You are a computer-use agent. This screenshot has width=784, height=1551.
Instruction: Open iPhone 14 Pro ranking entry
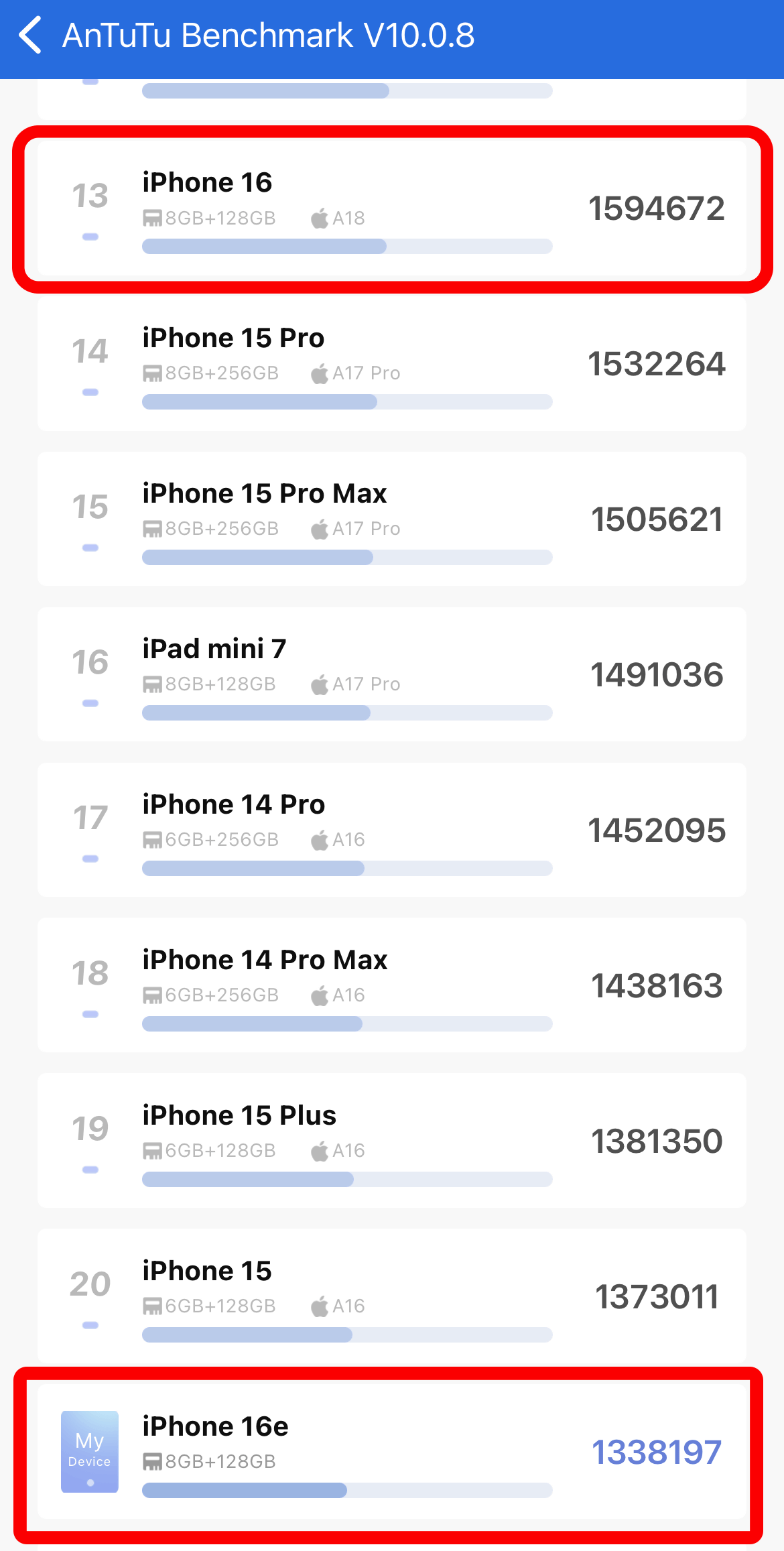point(392,830)
